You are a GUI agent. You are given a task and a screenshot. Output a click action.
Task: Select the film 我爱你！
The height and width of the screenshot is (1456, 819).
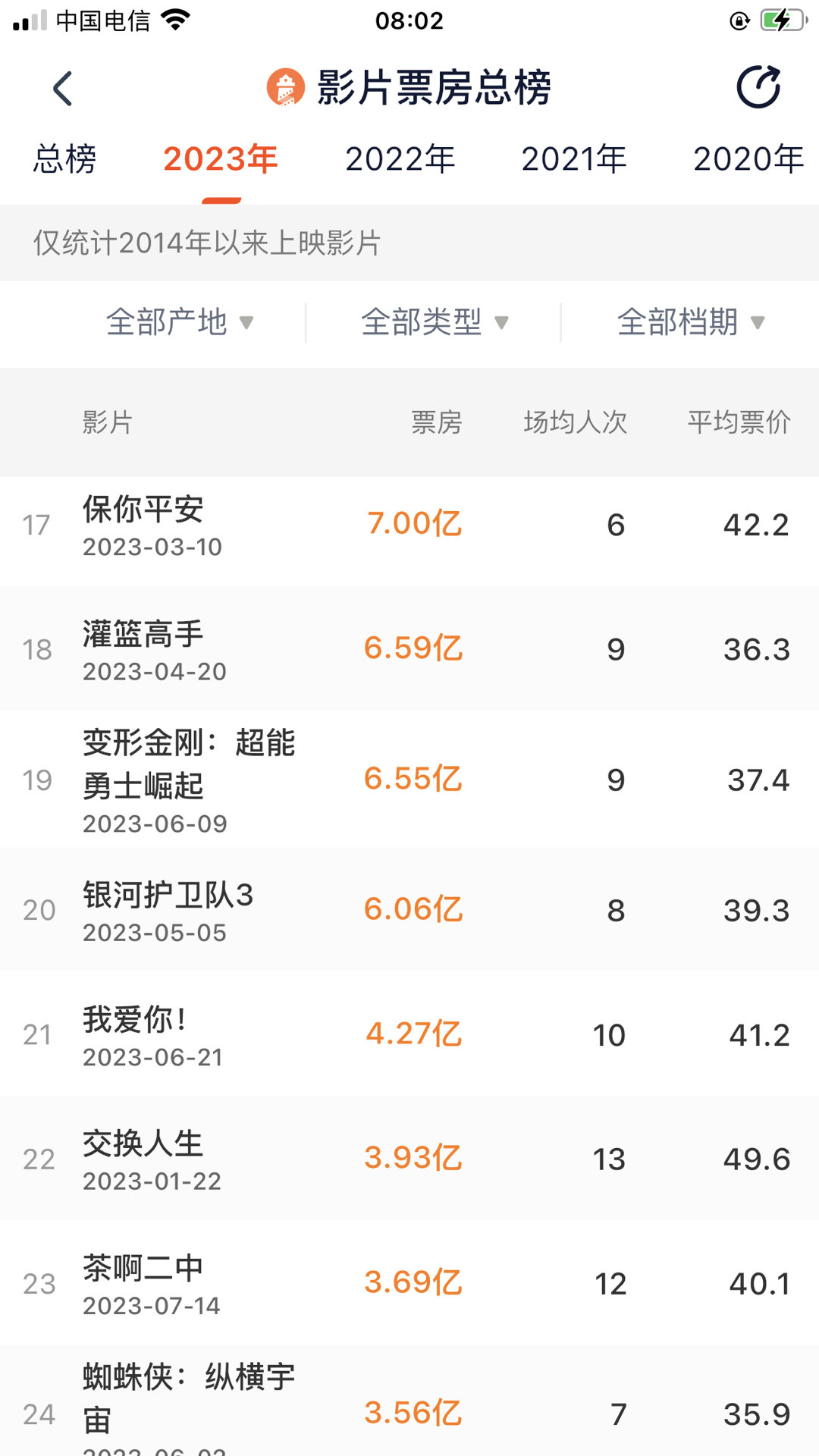click(x=409, y=1034)
